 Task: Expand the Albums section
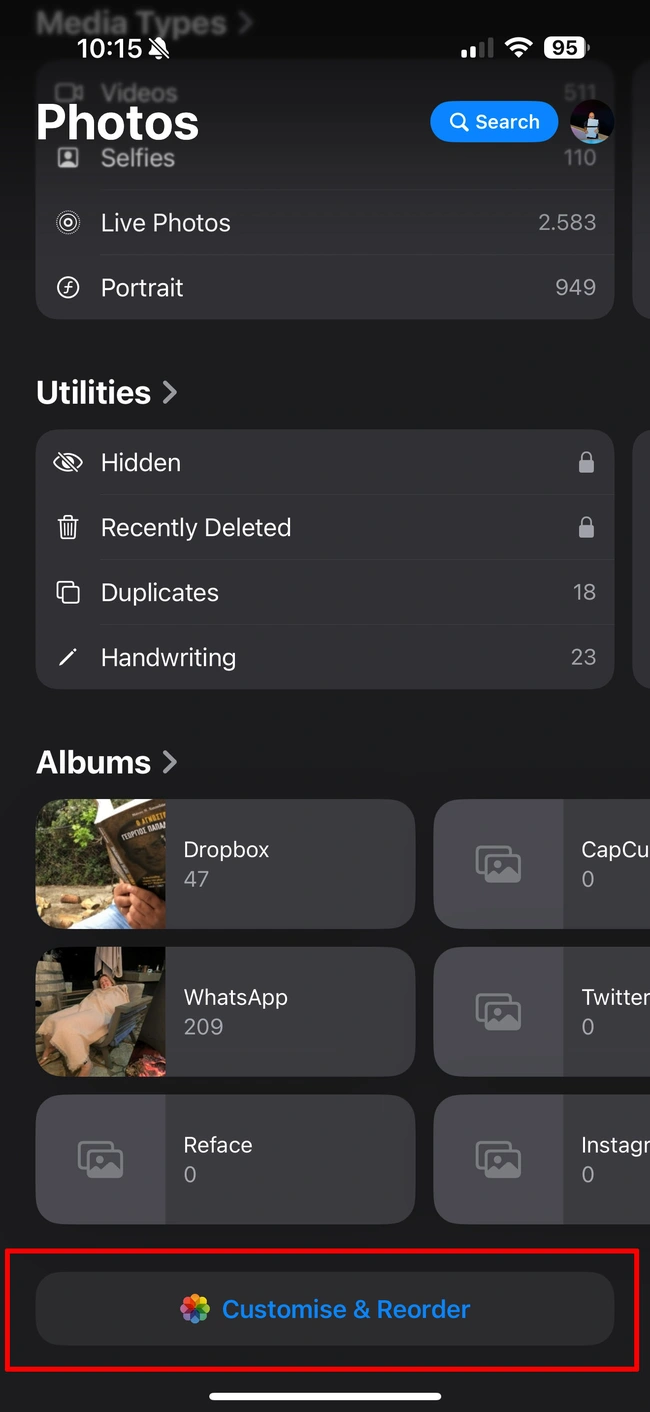107,763
